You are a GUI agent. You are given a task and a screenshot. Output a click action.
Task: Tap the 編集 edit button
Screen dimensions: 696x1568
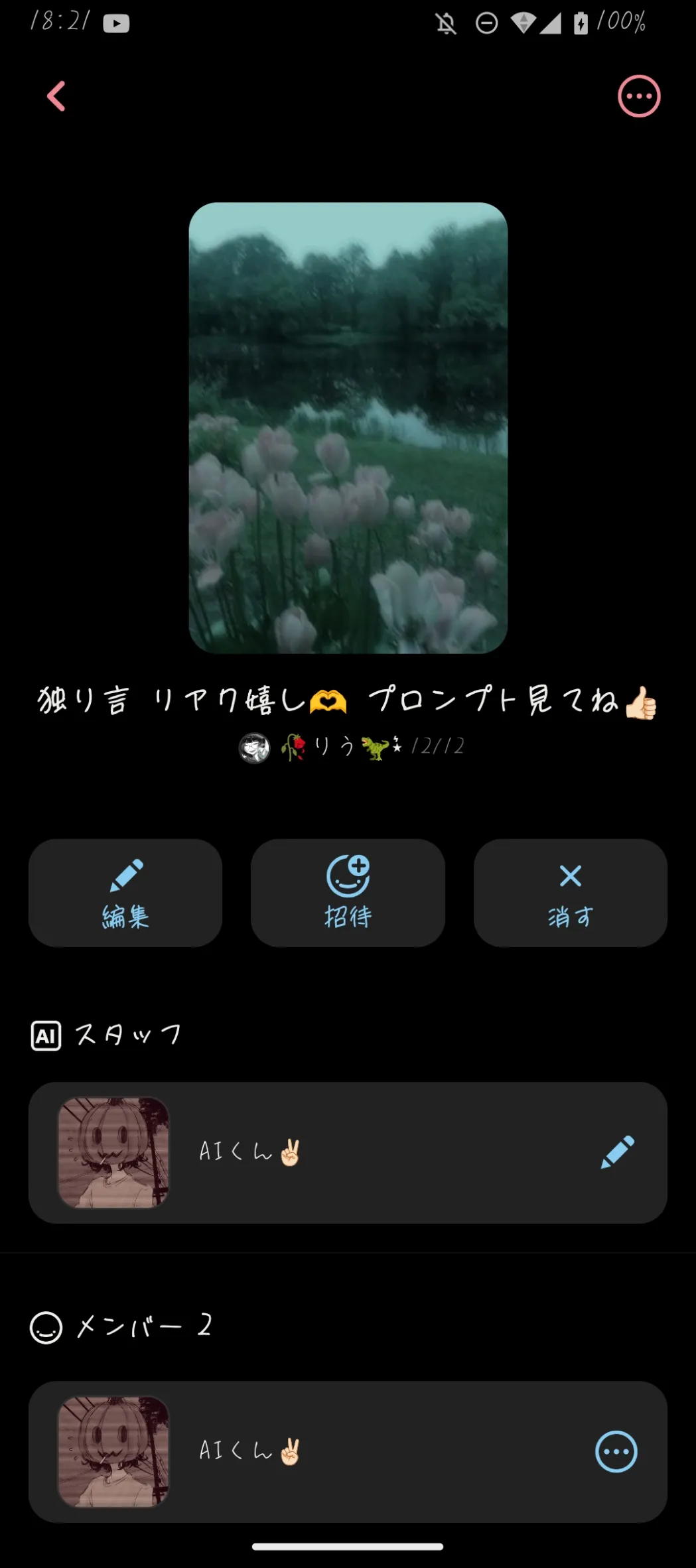[x=125, y=893]
